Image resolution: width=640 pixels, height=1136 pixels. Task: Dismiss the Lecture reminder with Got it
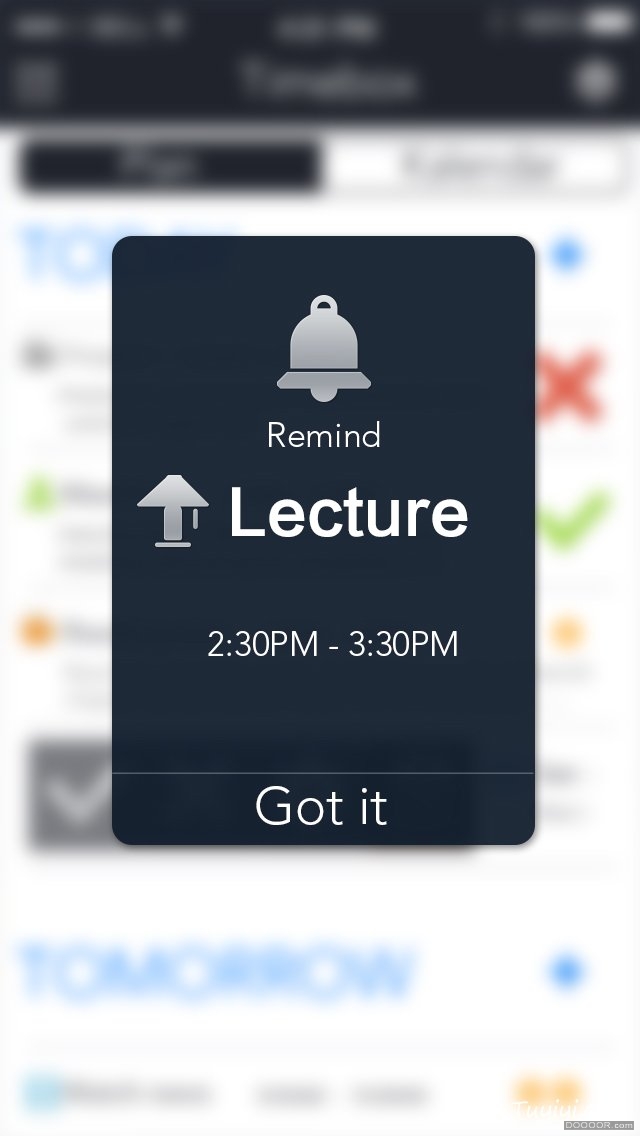322,807
